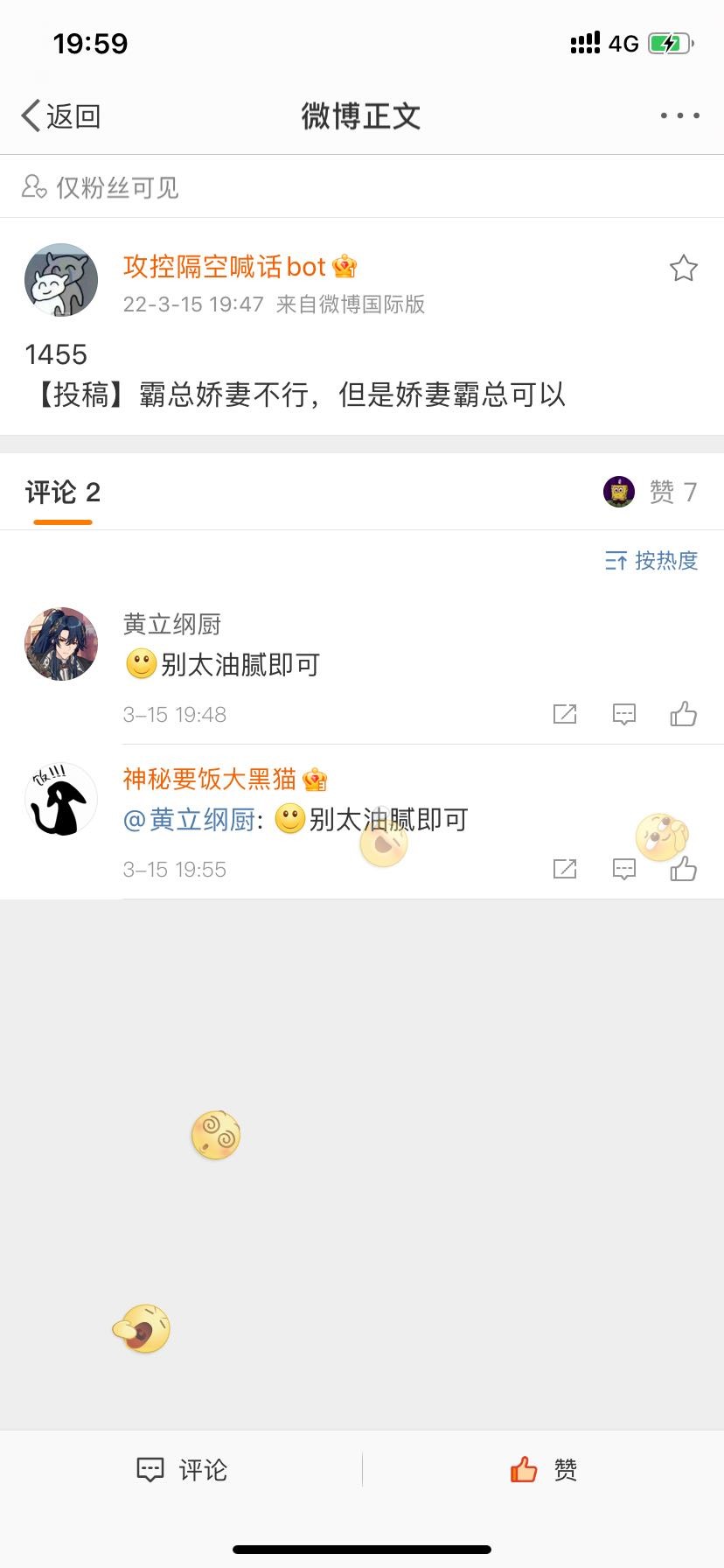Open 攻控隔空喊话bot profile avatar
The width and height of the screenshot is (724, 1568).
61,280
